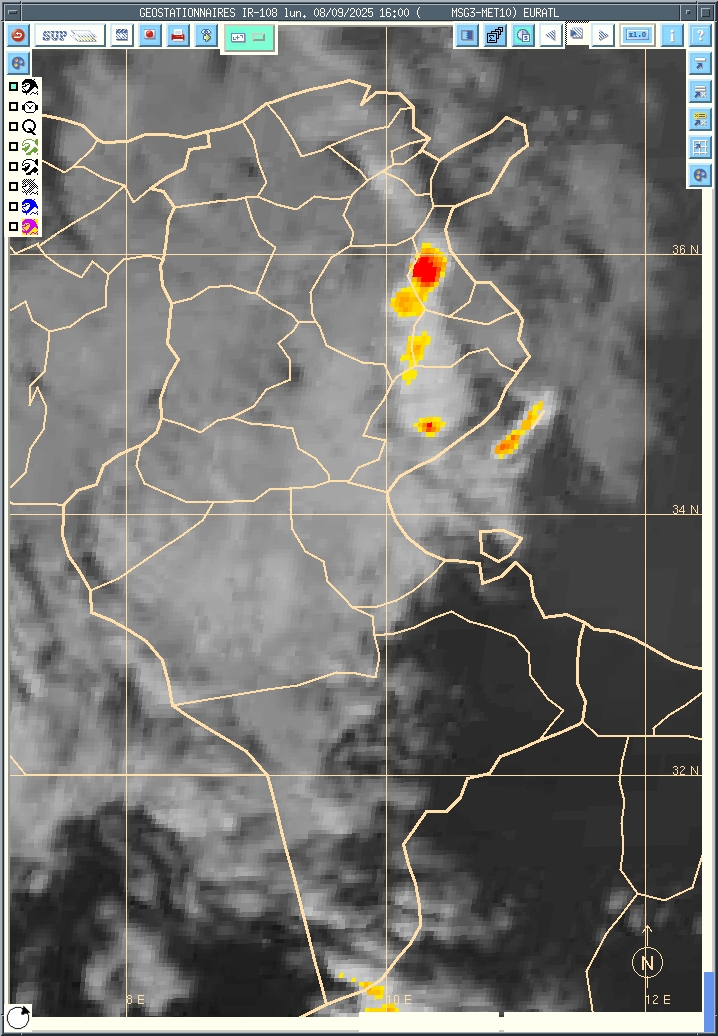Open the question mark help button

click(x=700, y=36)
